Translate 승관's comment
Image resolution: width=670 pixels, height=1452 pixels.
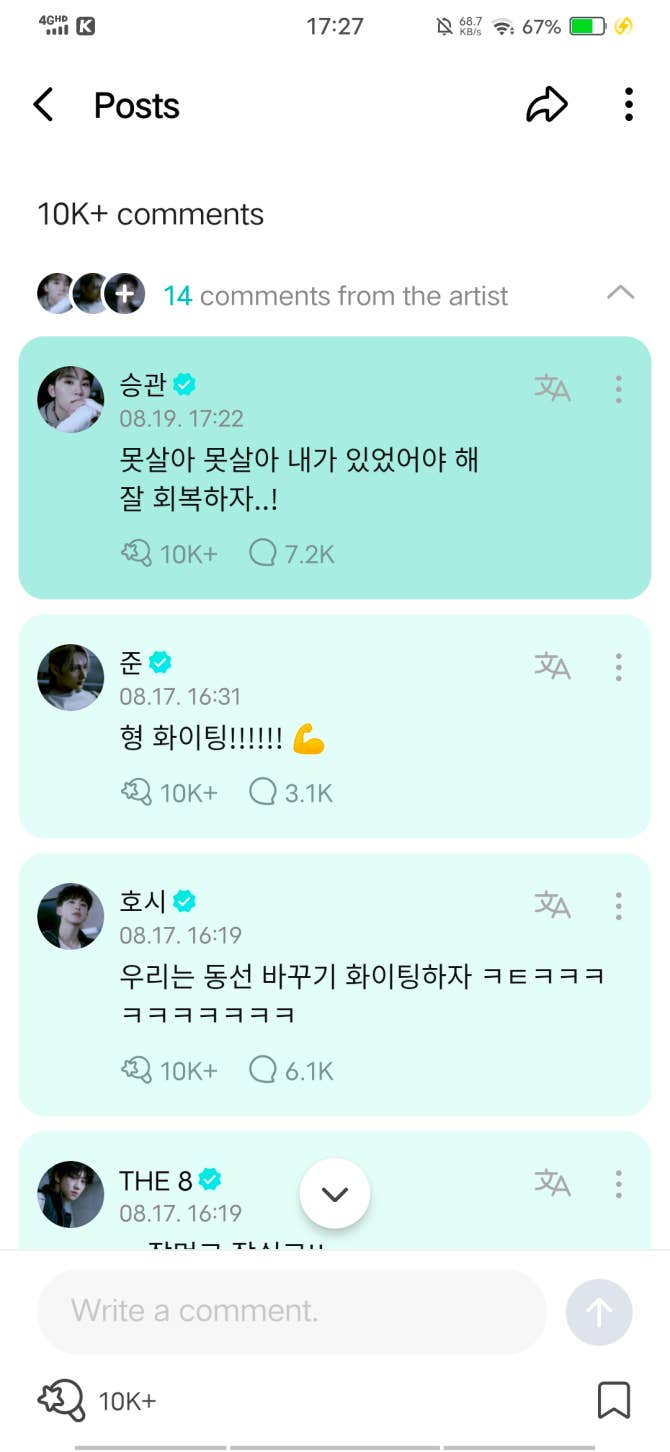pos(552,388)
